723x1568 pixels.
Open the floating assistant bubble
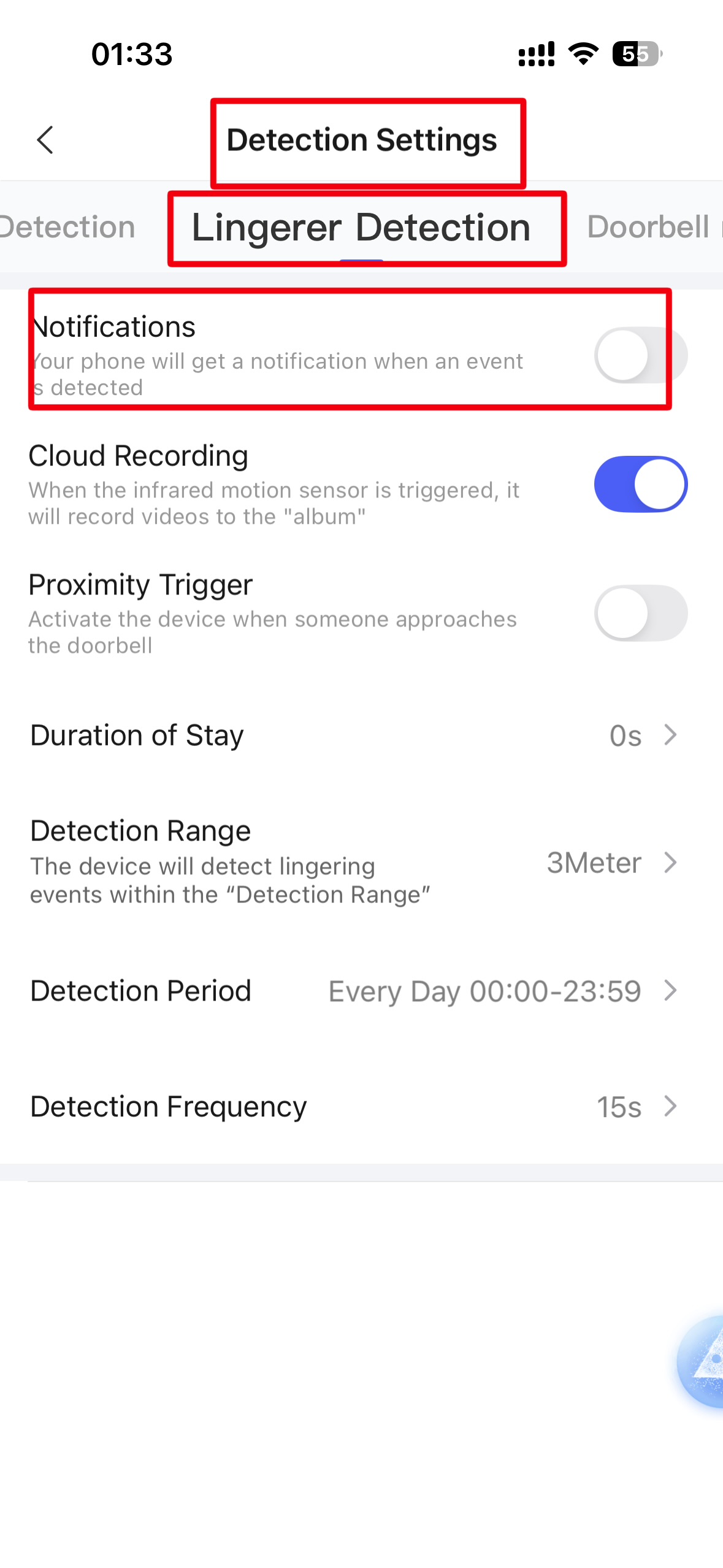pyautogui.click(x=704, y=1361)
